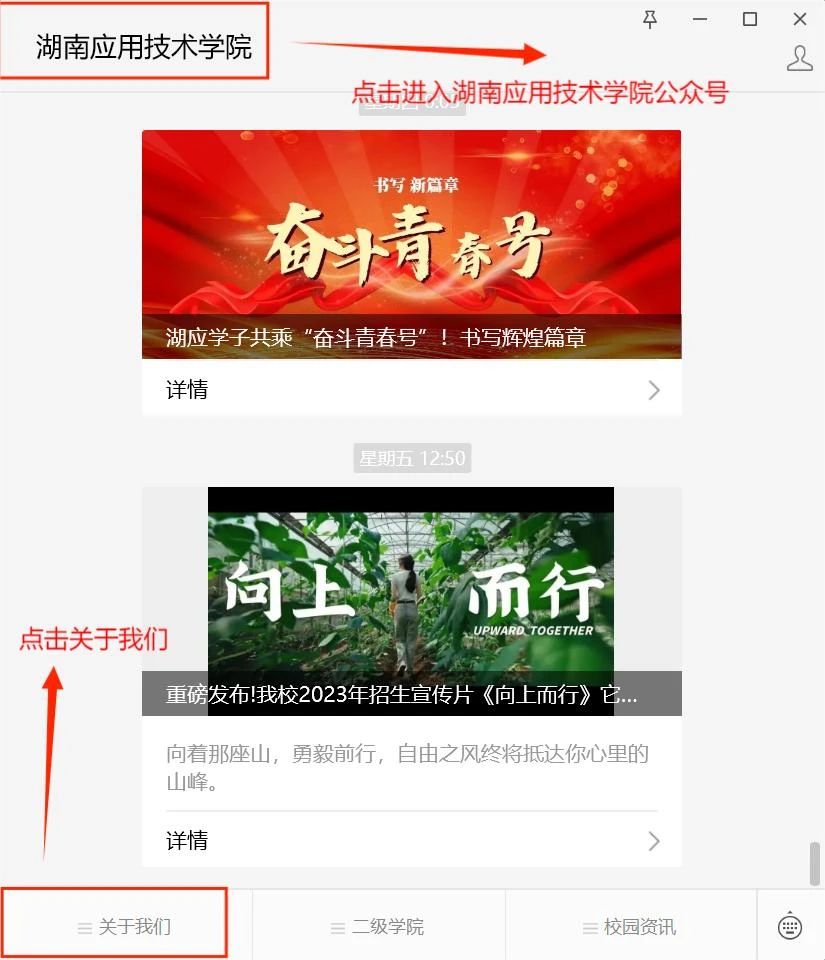Open the official account profile icon

point(800,59)
